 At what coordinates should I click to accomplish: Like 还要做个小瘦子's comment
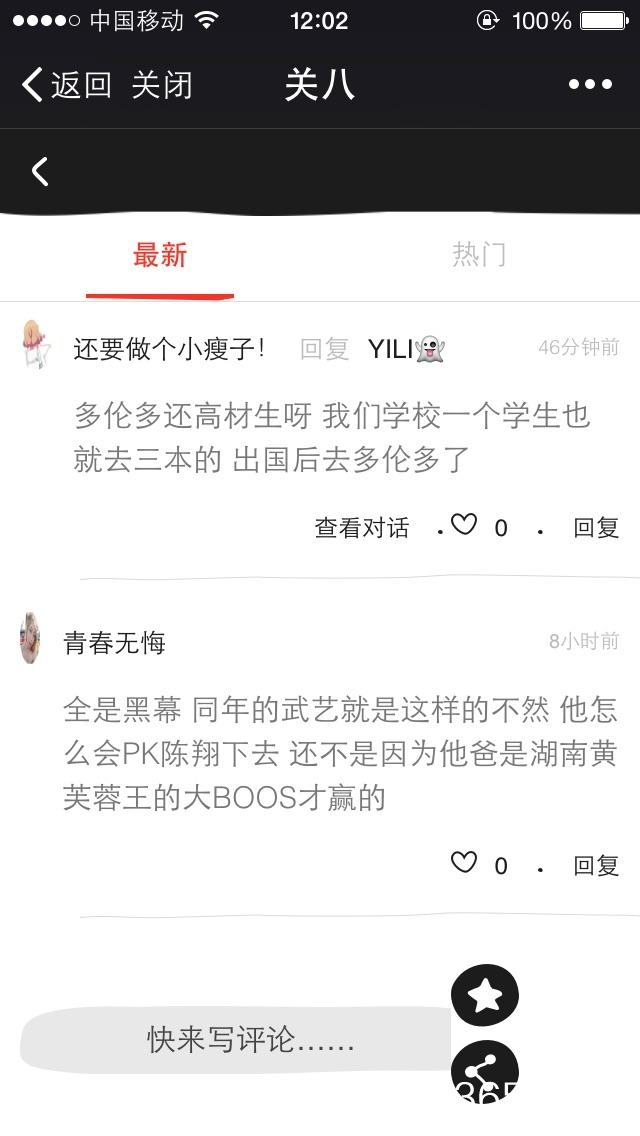coord(464,525)
